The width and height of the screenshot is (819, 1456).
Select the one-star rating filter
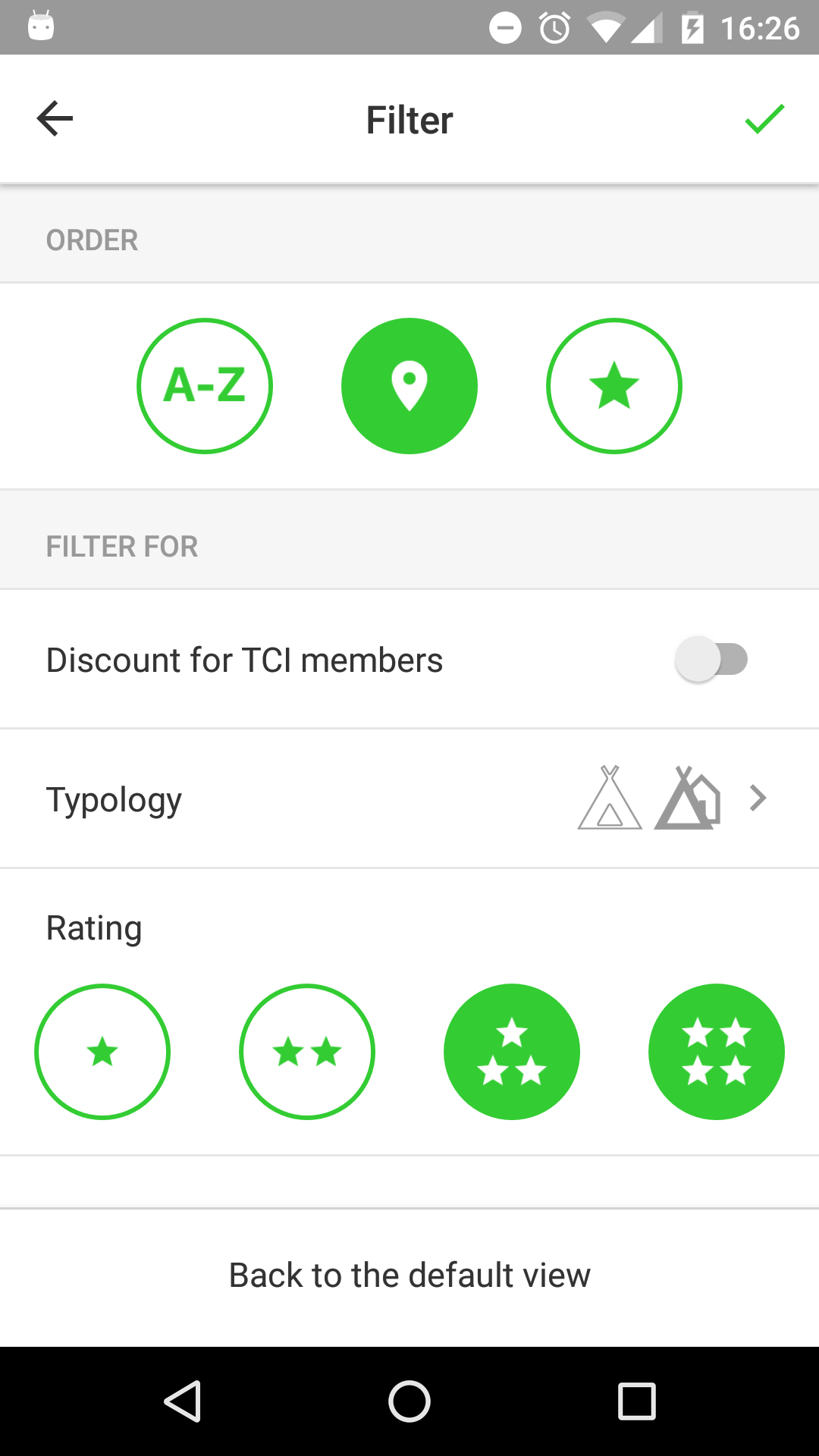(102, 1052)
